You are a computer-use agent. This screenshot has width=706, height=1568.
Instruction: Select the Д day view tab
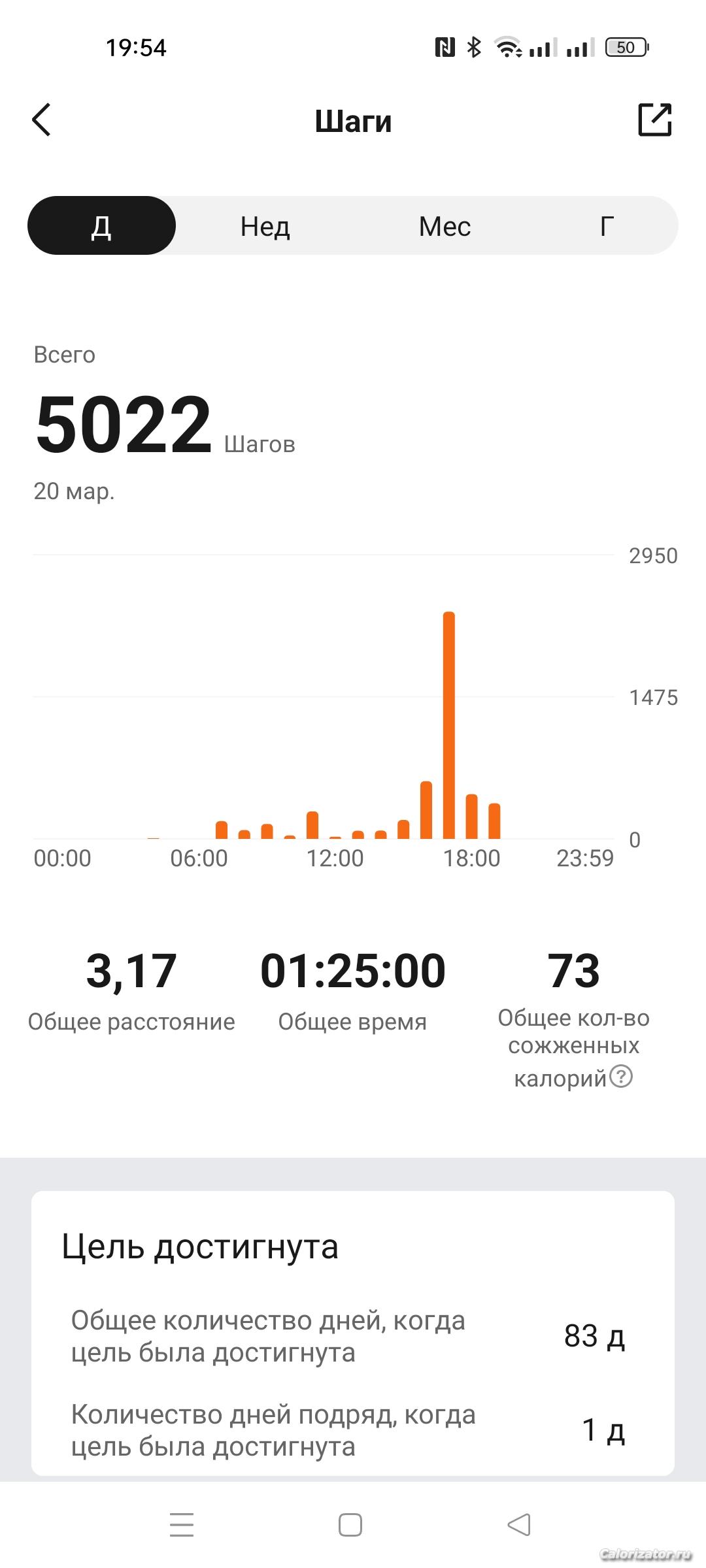click(101, 226)
